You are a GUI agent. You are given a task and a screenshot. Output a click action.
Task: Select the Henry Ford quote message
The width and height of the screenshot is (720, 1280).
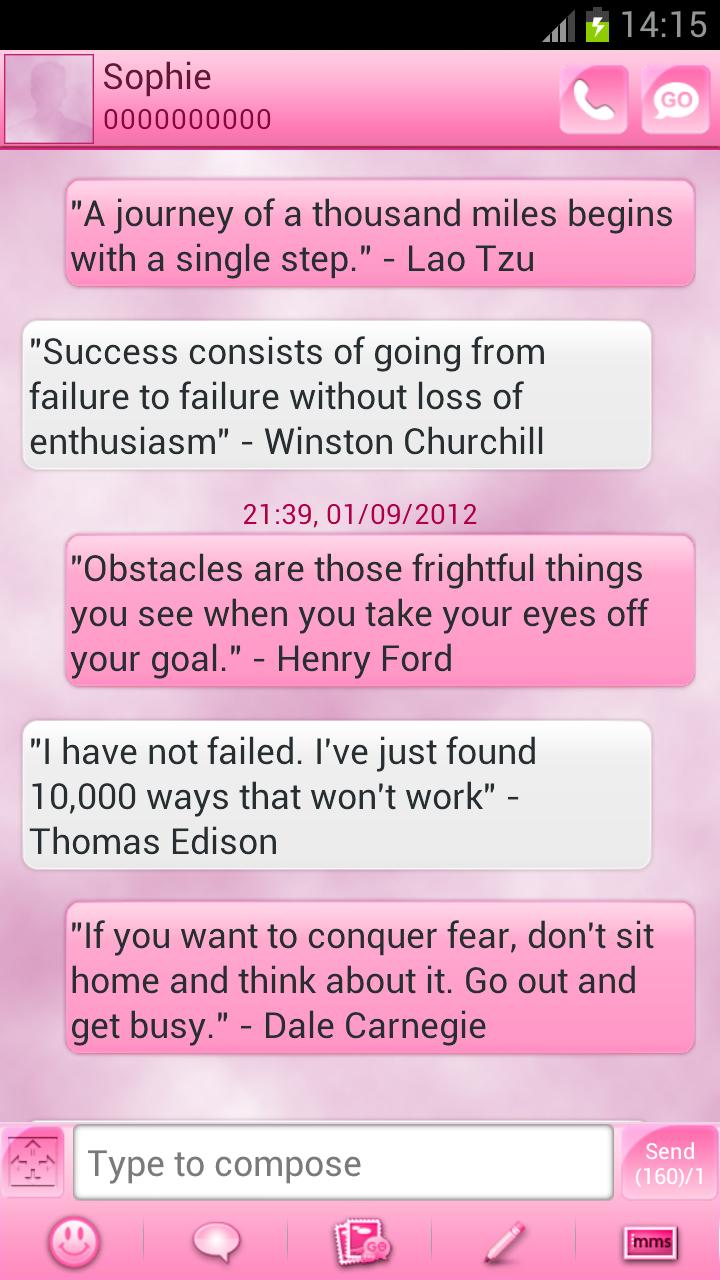[380, 612]
